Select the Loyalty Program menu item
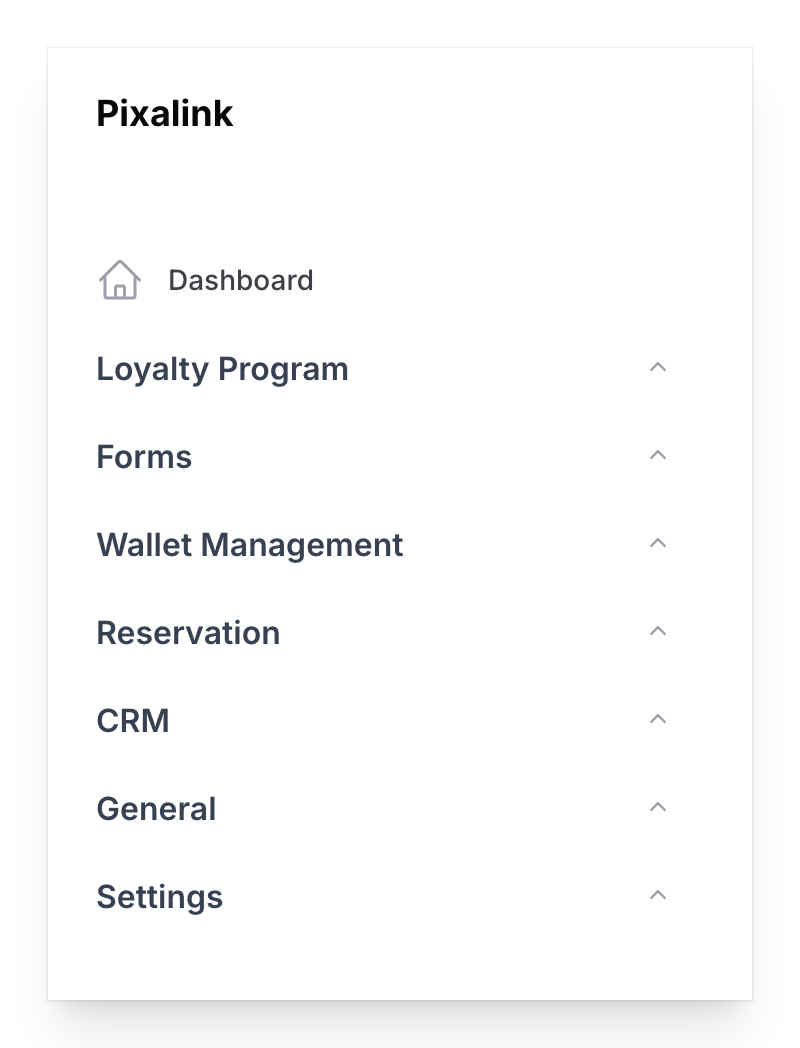This screenshot has width=800, height=1048. tap(222, 368)
